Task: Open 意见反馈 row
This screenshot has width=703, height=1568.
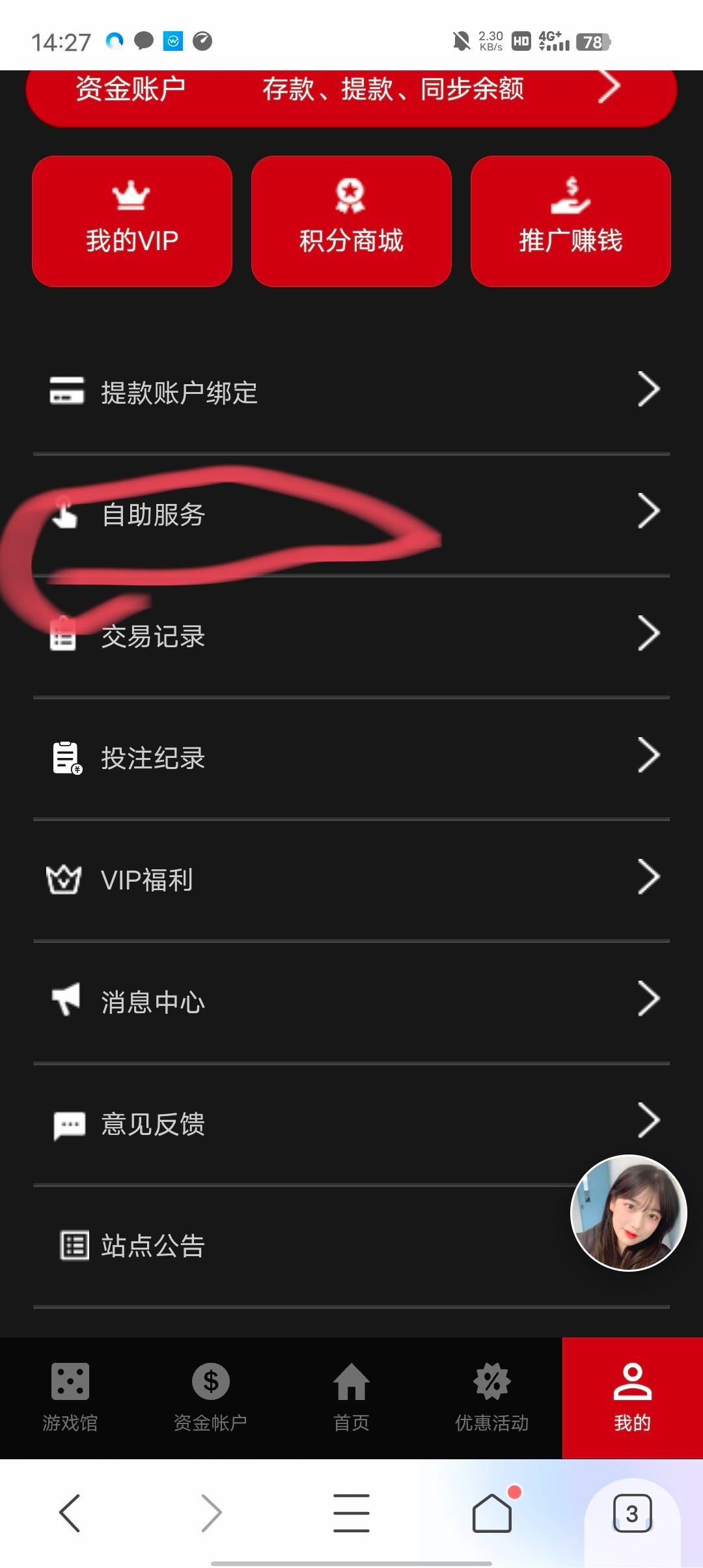Action: pos(351,1124)
